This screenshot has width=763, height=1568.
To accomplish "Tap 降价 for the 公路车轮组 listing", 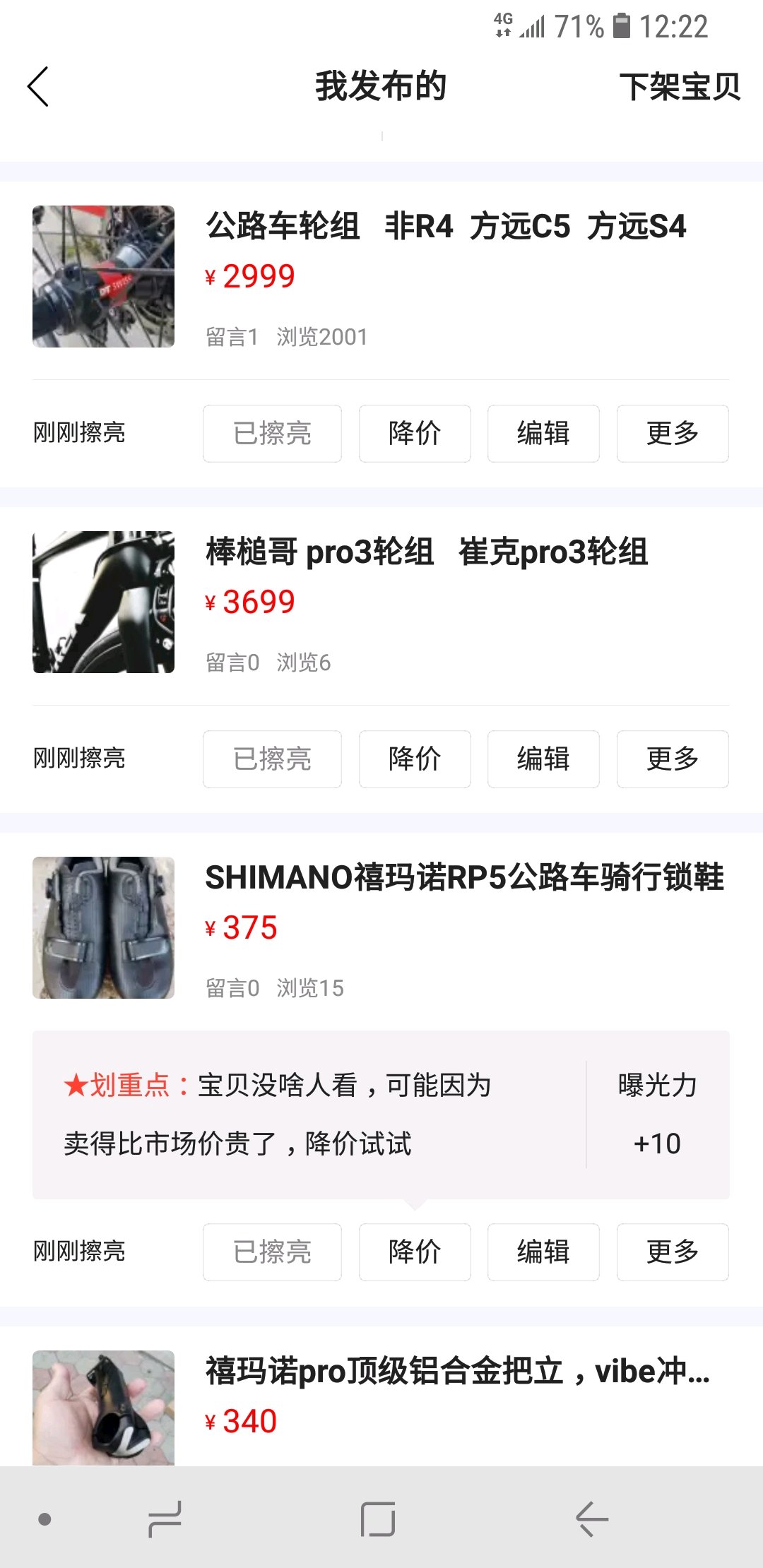I will tap(415, 434).
